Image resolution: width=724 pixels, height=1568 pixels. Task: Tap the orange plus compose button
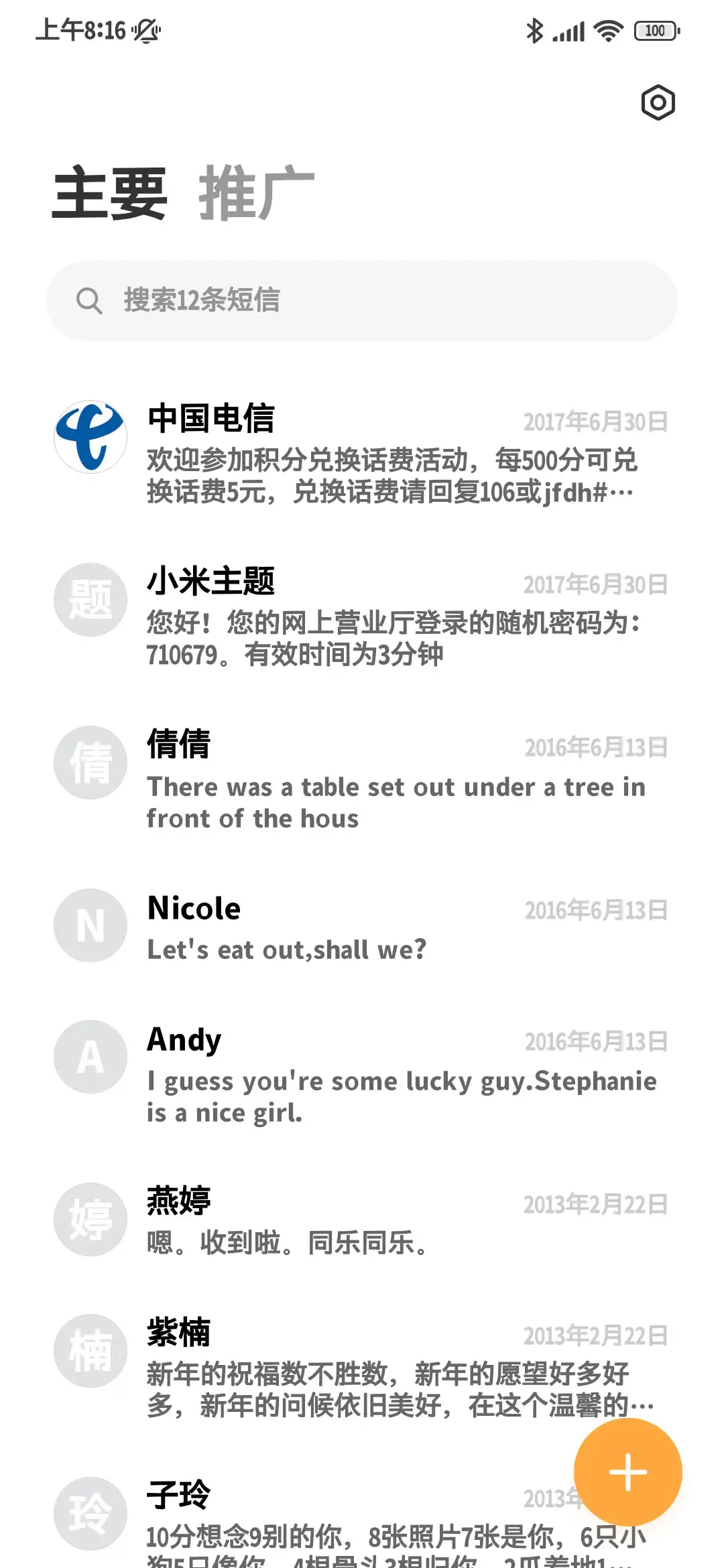coord(627,1471)
